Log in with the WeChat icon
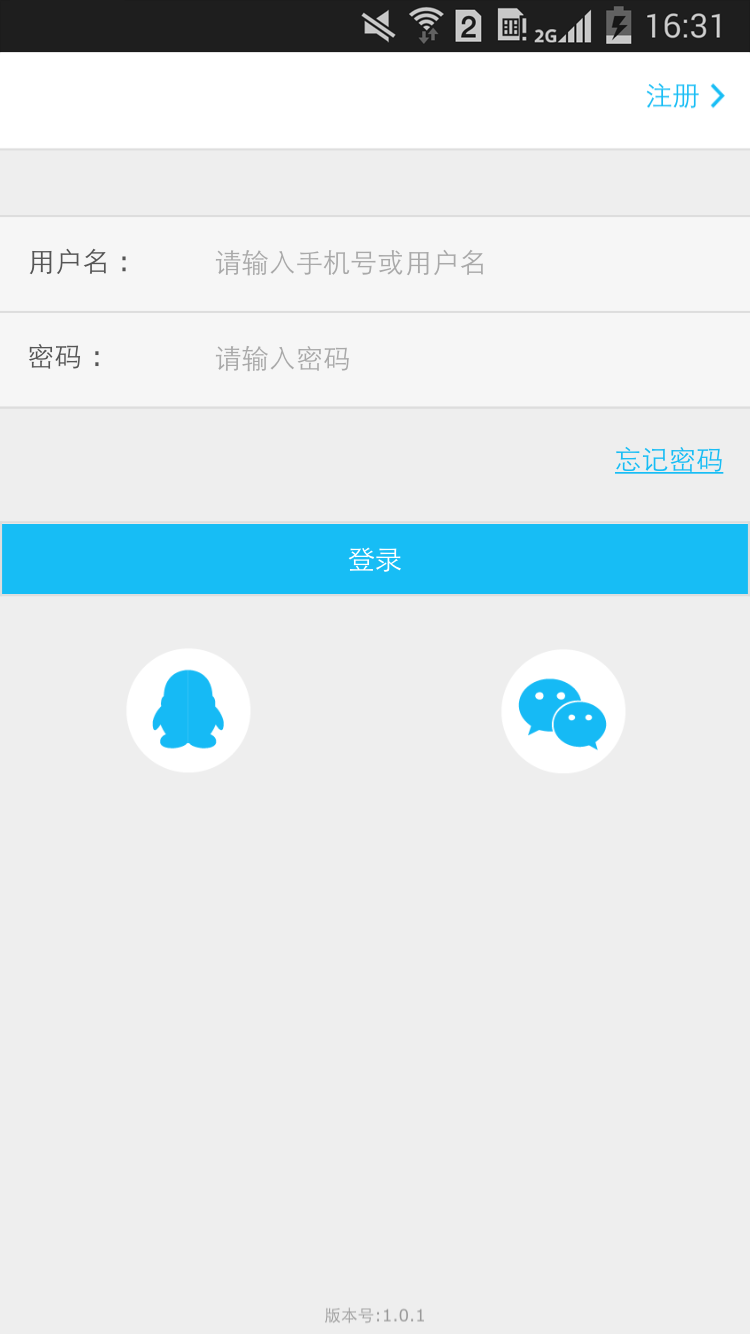Screen dimensions: 750x1334 click(x=563, y=711)
